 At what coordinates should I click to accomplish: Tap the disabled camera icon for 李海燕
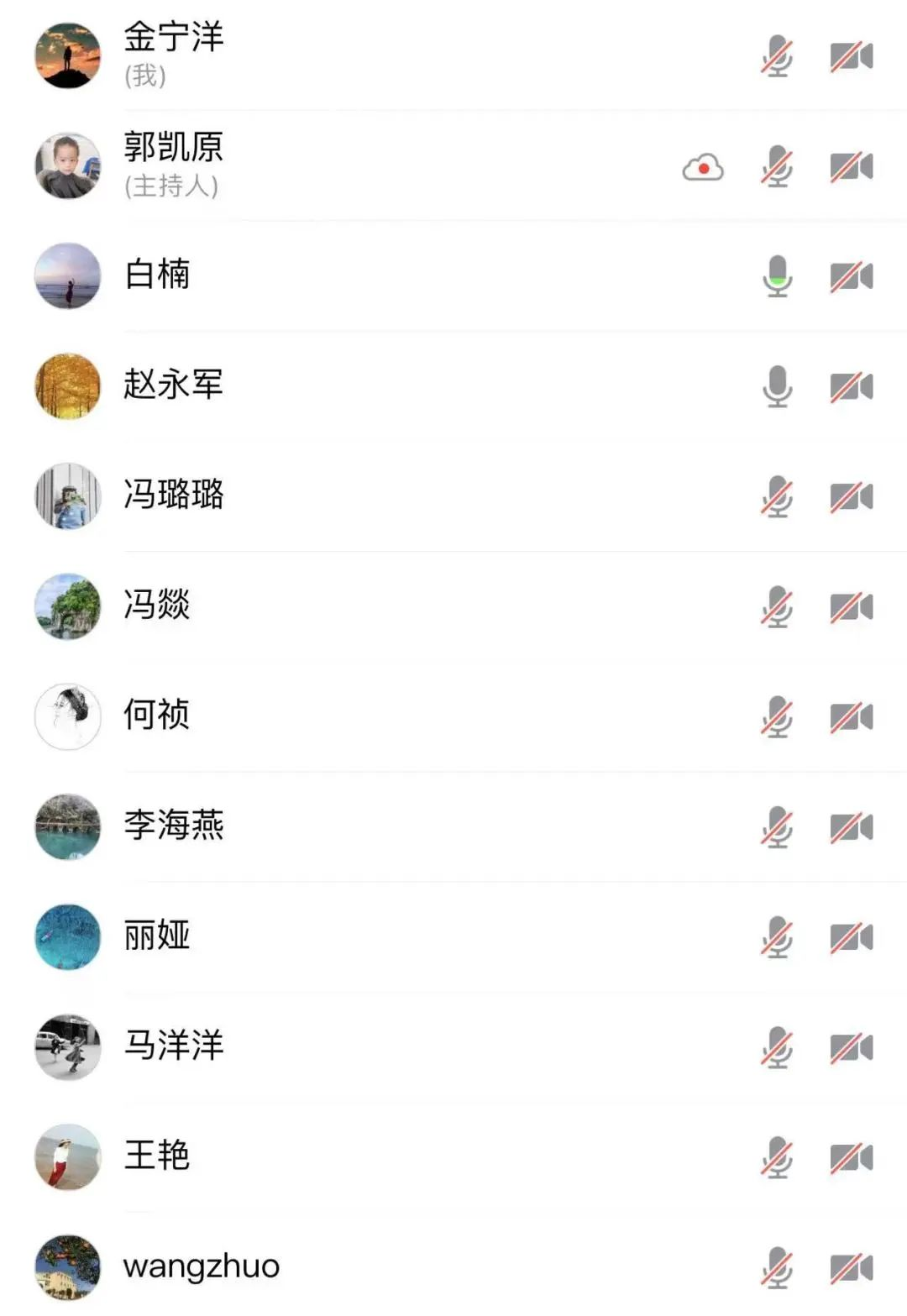point(852,827)
